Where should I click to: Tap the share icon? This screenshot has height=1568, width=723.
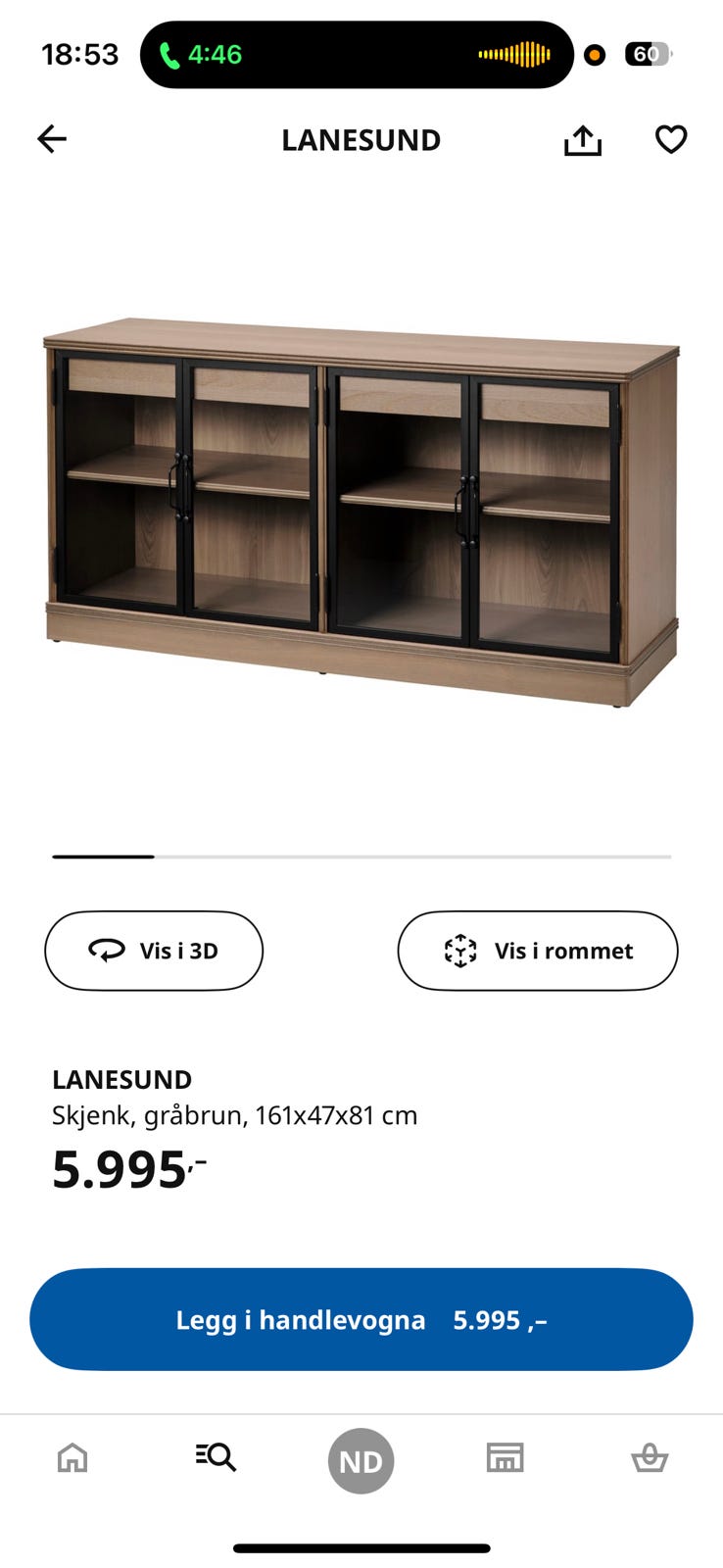click(x=583, y=139)
